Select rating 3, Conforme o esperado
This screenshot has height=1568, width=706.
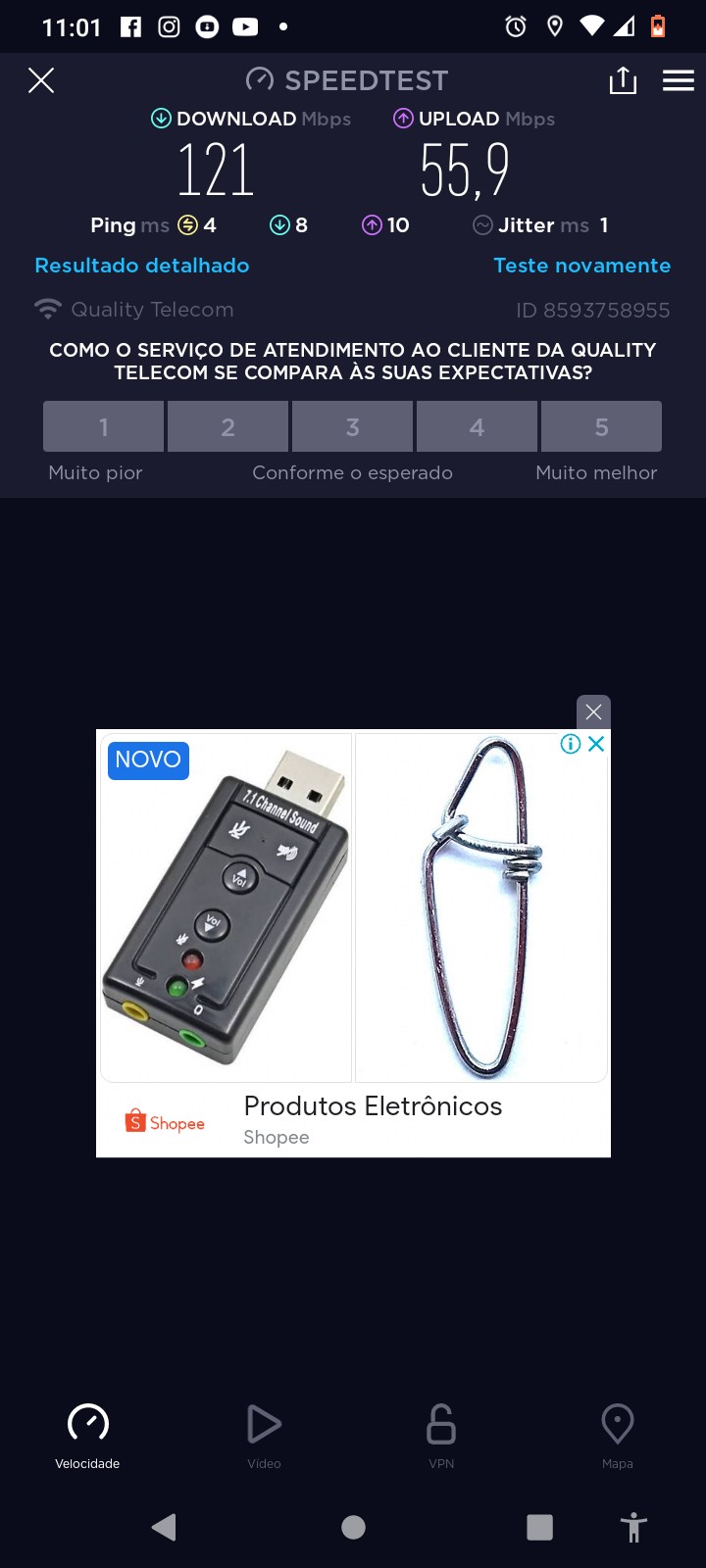tap(353, 427)
